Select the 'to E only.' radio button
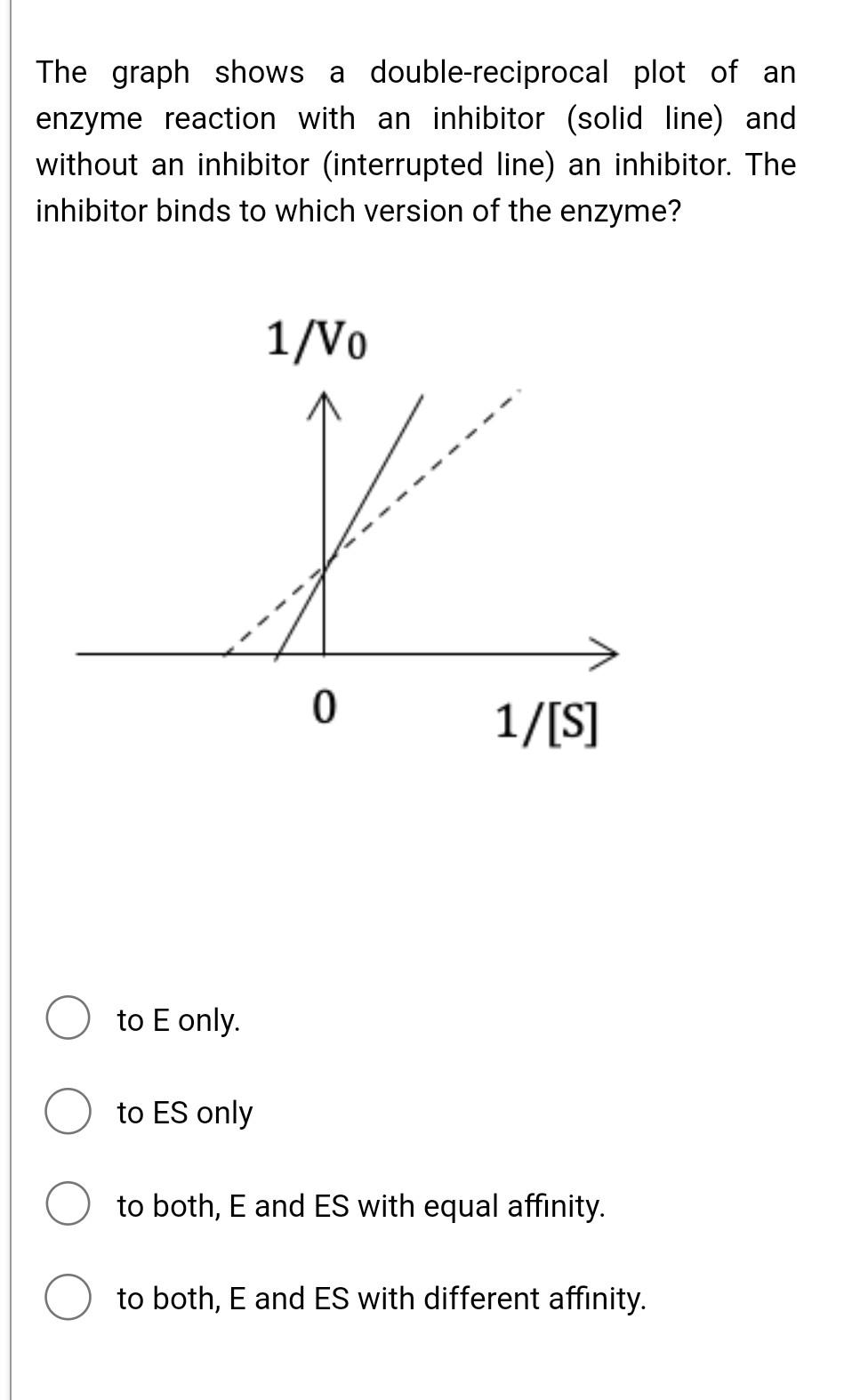 [68, 1019]
